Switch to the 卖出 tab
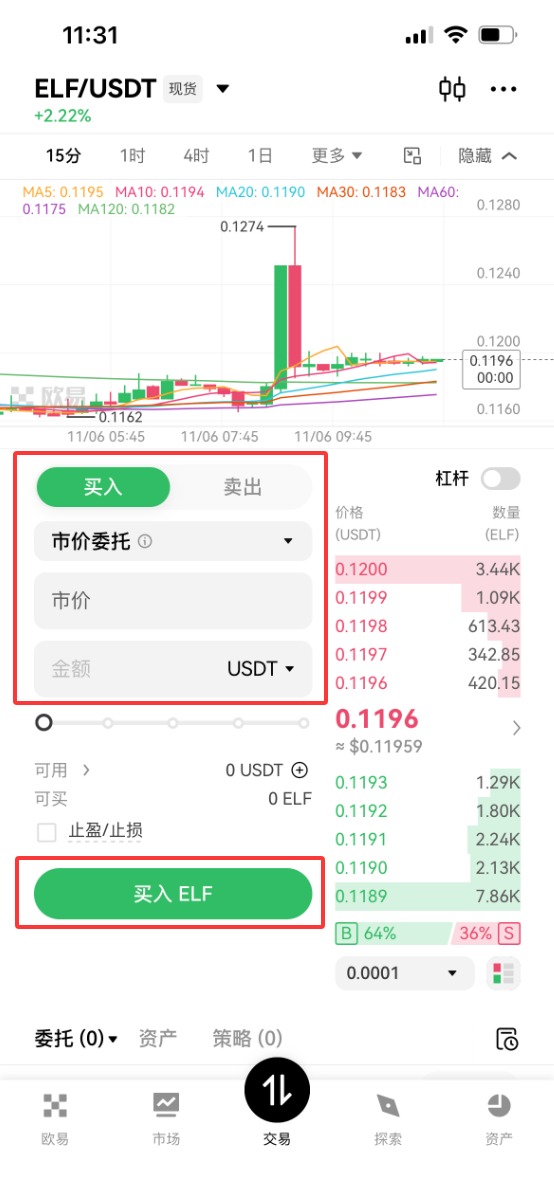554x1177 pixels. pyautogui.click(x=242, y=487)
